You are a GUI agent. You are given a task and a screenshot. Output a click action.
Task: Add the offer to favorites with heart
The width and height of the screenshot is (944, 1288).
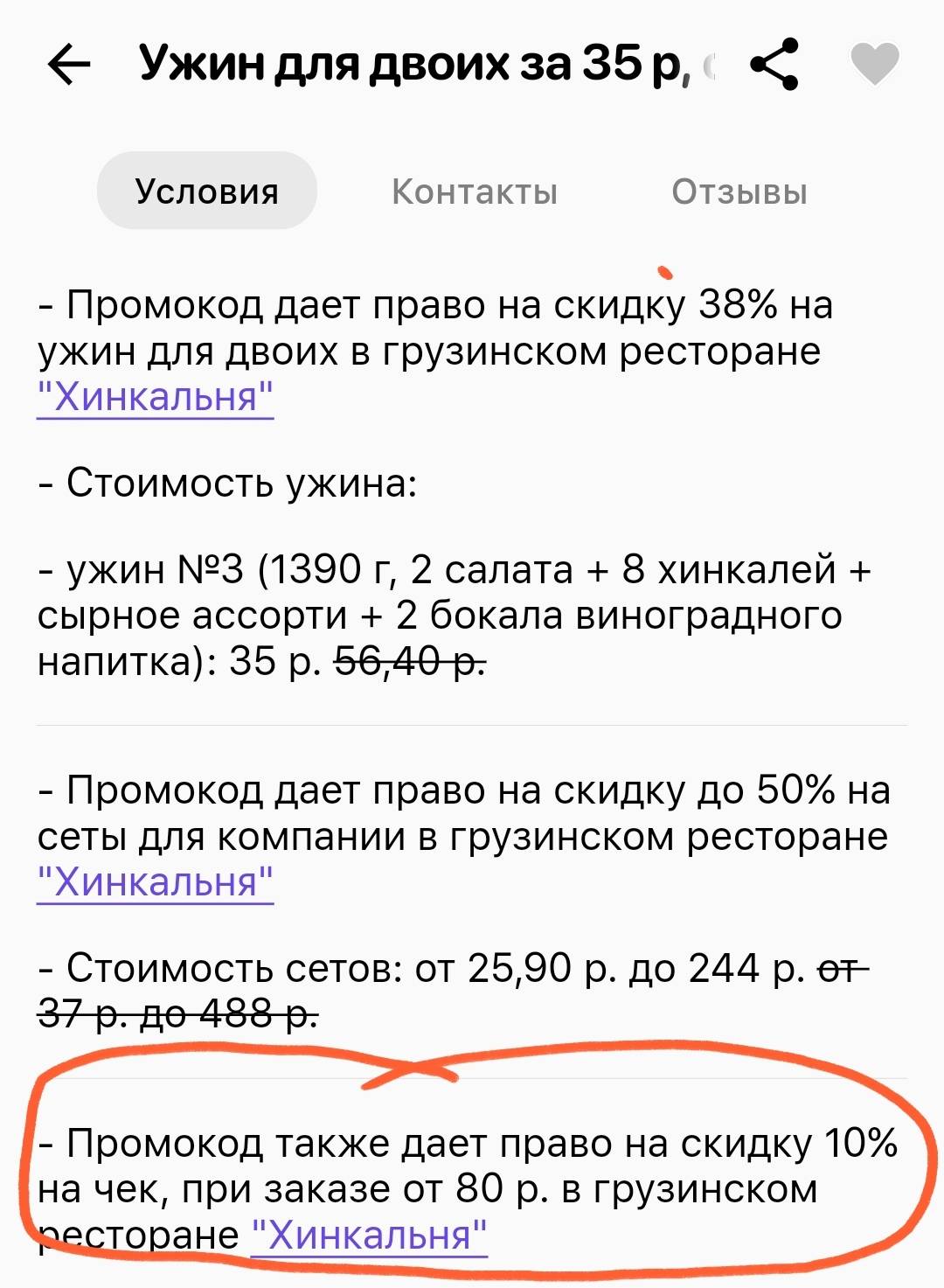[874, 64]
